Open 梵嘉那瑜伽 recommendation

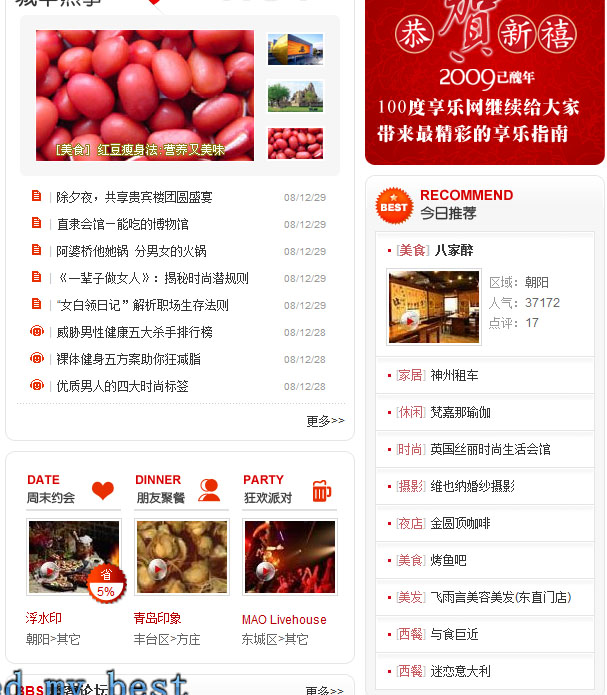coord(460,412)
